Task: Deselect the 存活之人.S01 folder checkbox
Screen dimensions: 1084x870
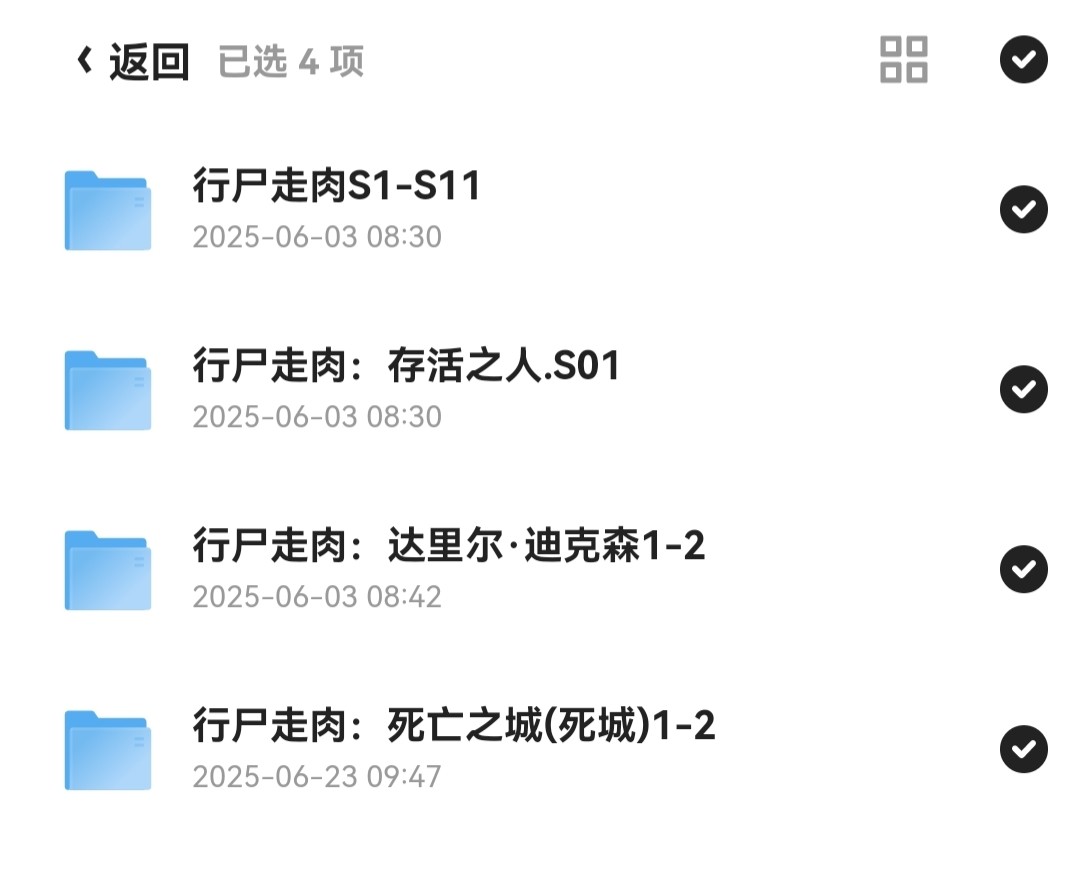Action: tap(1023, 389)
